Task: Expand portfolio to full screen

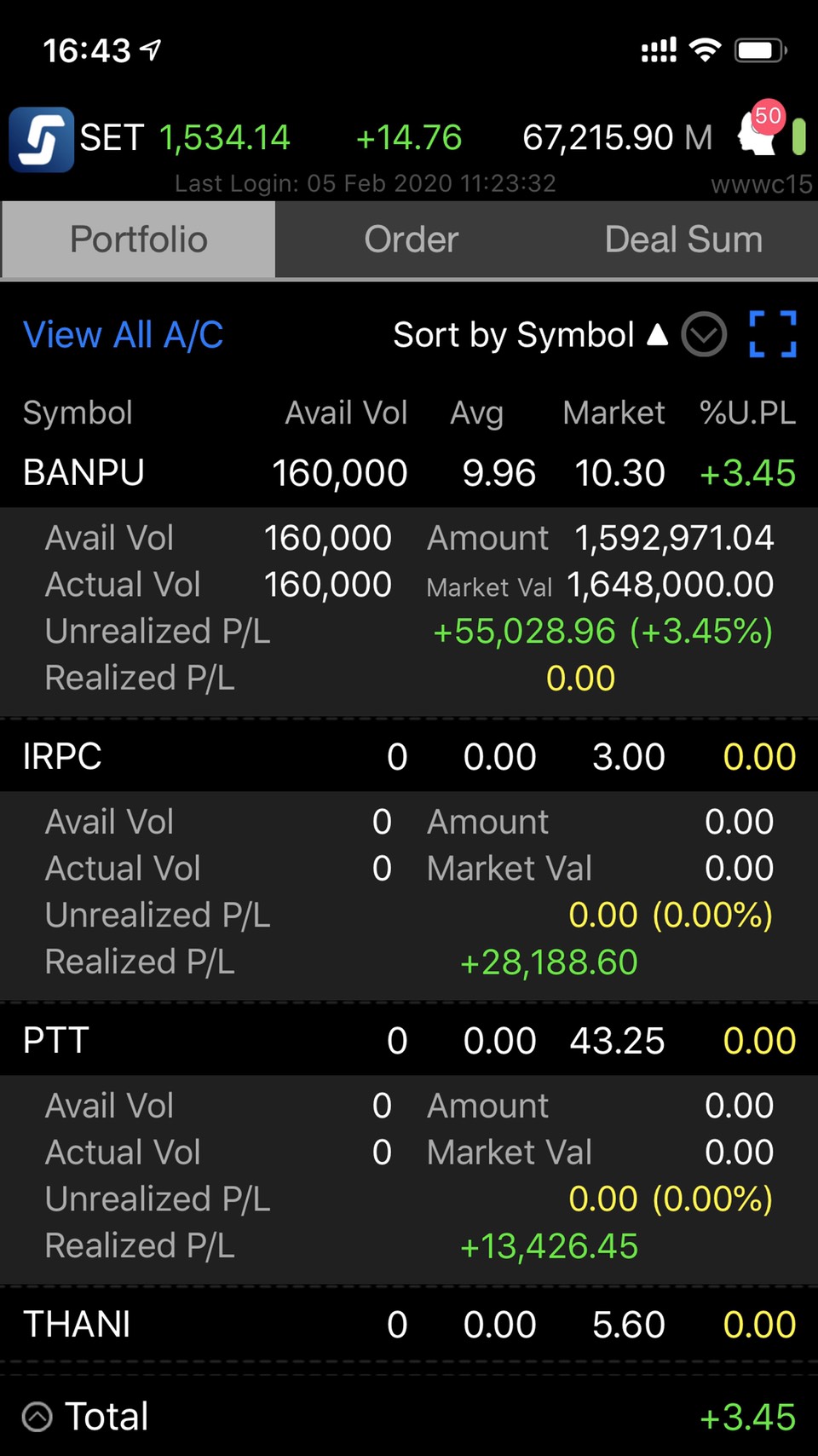Action: click(772, 334)
